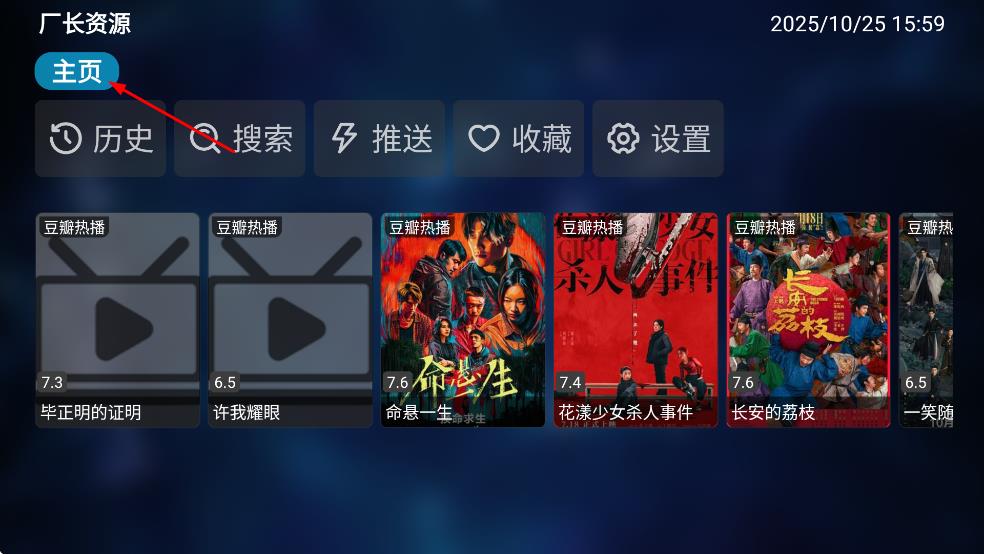Open the 长安的荔枝 poster

coord(809,319)
